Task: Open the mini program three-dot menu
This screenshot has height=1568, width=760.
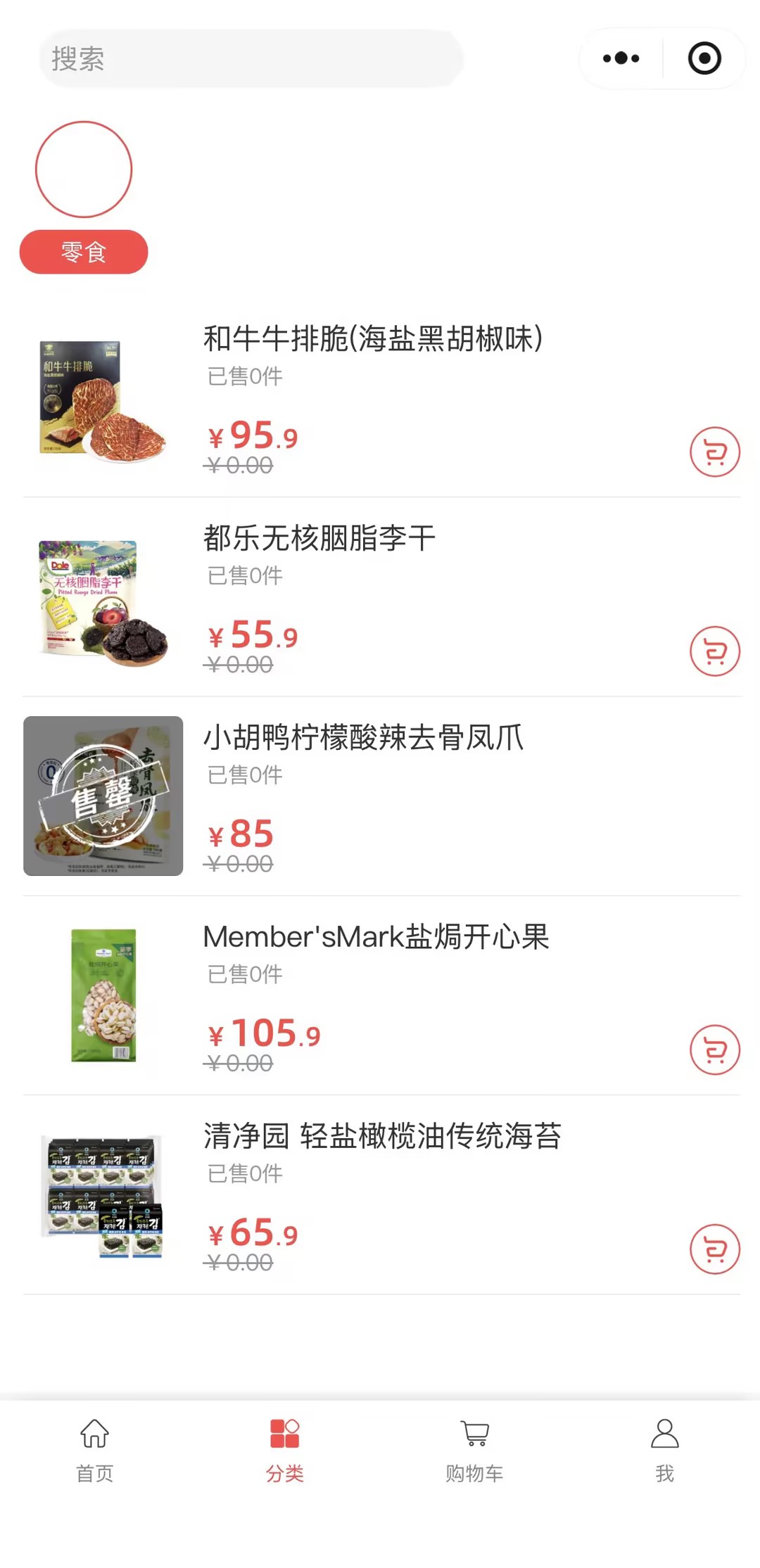Action: 621,58
